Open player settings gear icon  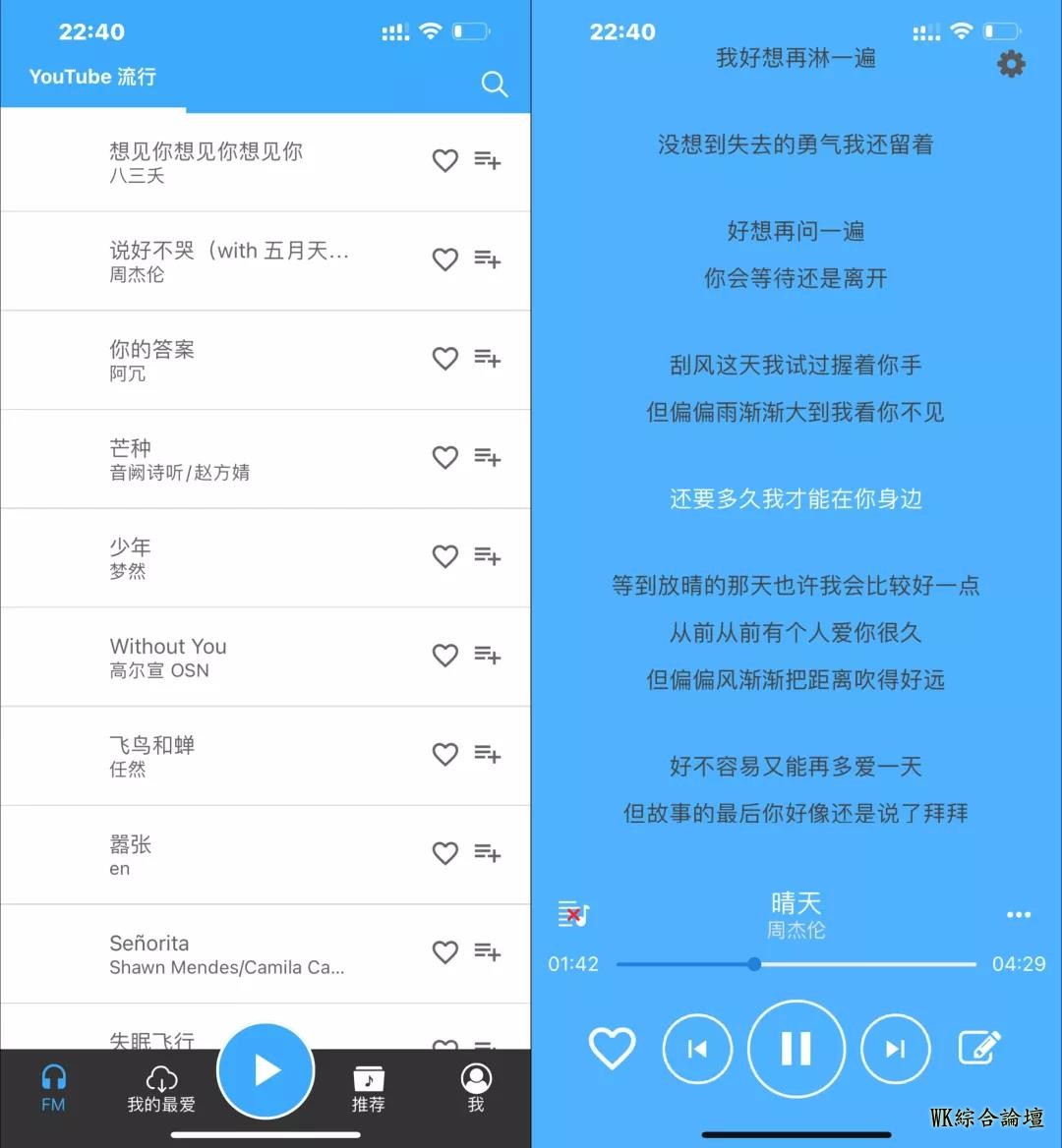1011,65
